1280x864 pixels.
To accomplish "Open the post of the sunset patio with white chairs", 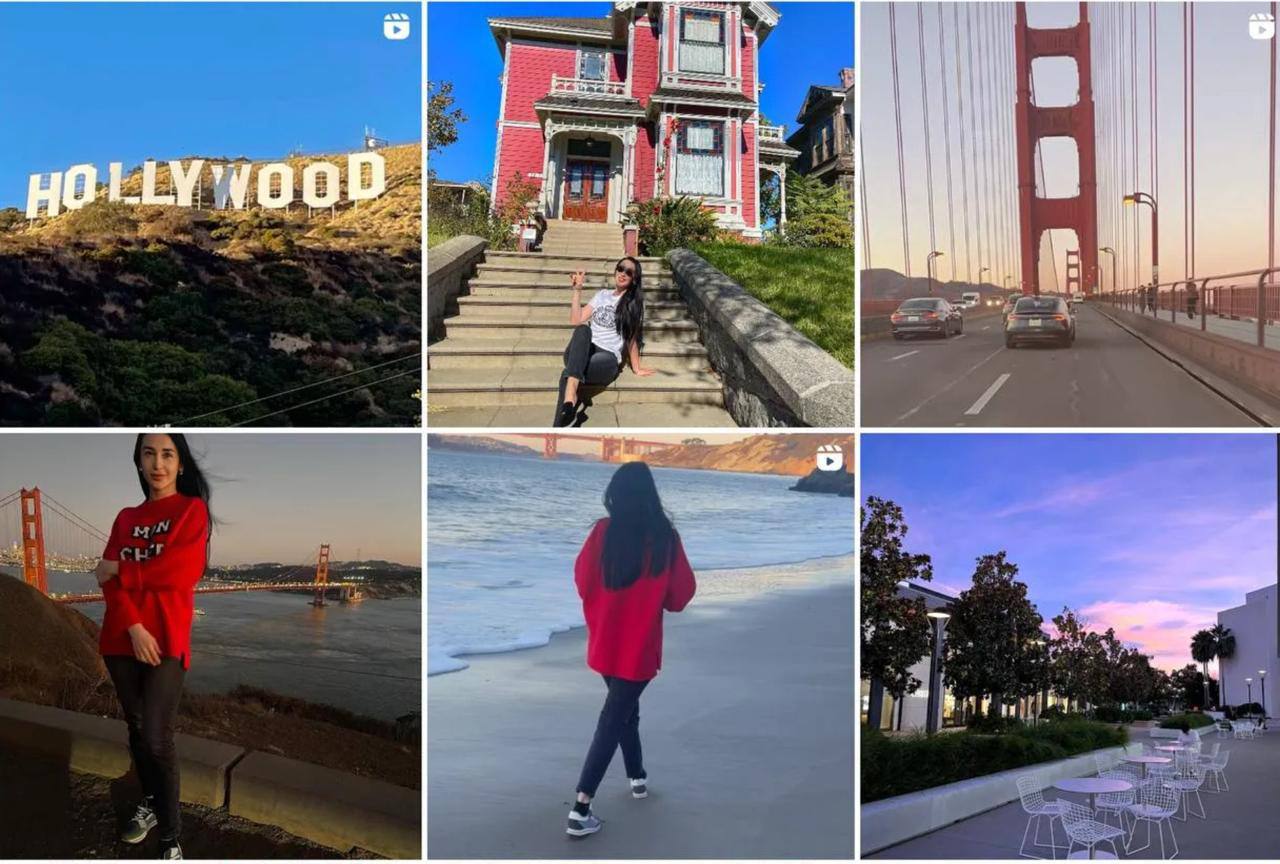I will click(x=1070, y=646).
